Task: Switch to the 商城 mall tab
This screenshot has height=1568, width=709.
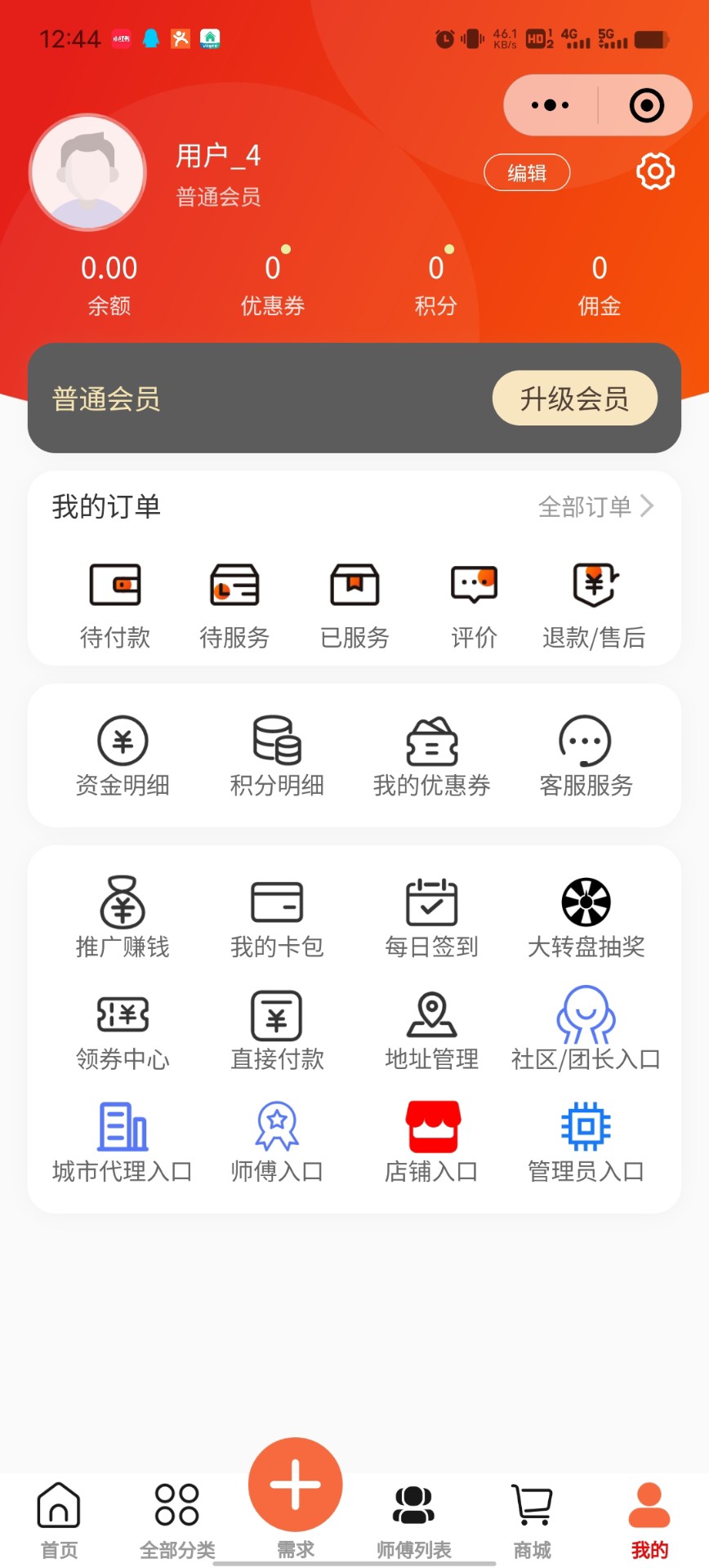Action: pyautogui.click(x=532, y=1519)
